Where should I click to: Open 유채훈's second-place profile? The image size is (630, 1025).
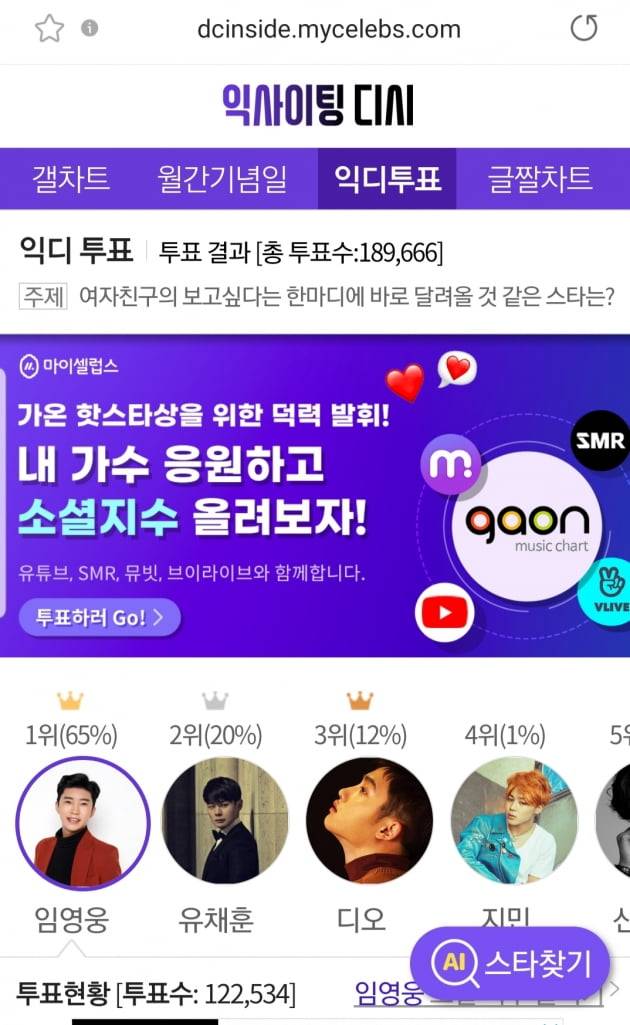click(225, 822)
